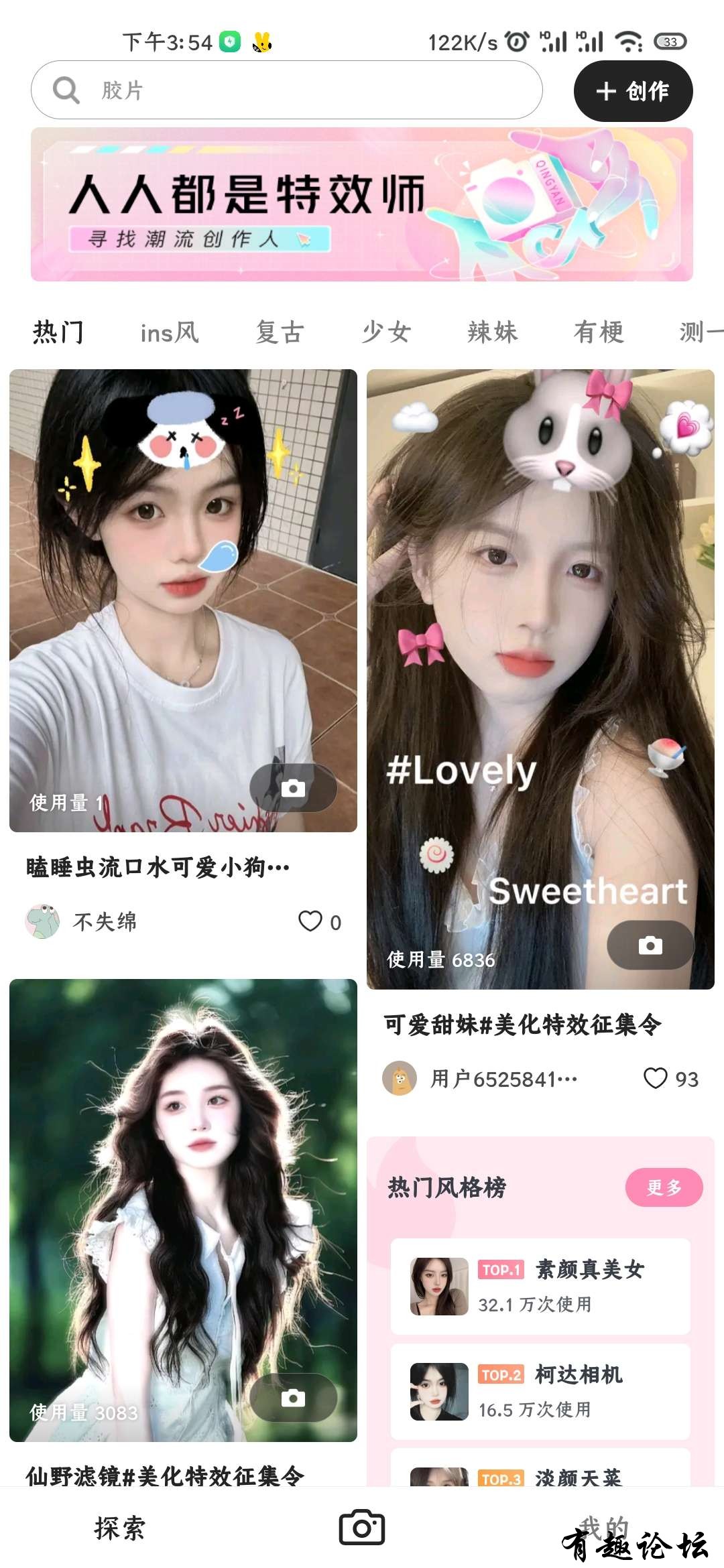Open the 仙野滤镜 effect card
This screenshot has height=1568, width=724.
pyautogui.click(x=183, y=1210)
